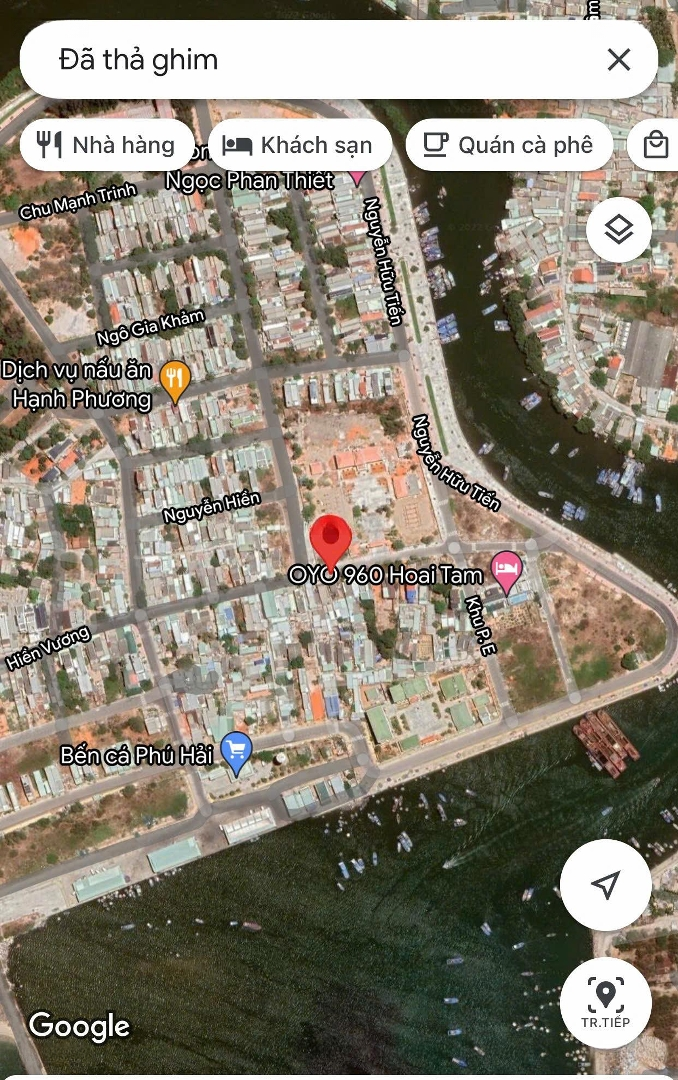
Task: Open the Ngọc Phan Thiết place marker
Action: click(x=357, y=177)
